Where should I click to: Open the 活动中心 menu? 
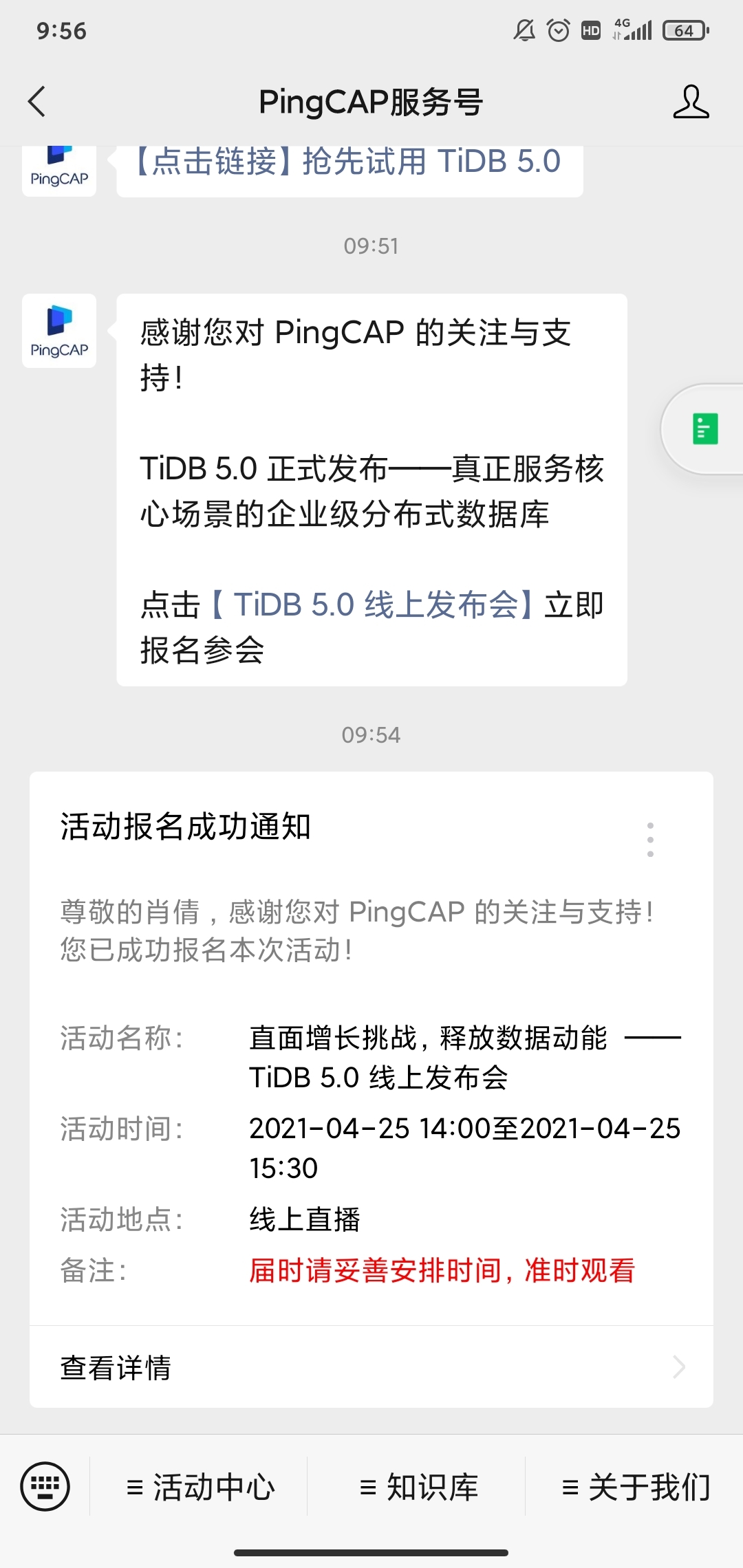pyautogui.click(x=200, y=1487)
